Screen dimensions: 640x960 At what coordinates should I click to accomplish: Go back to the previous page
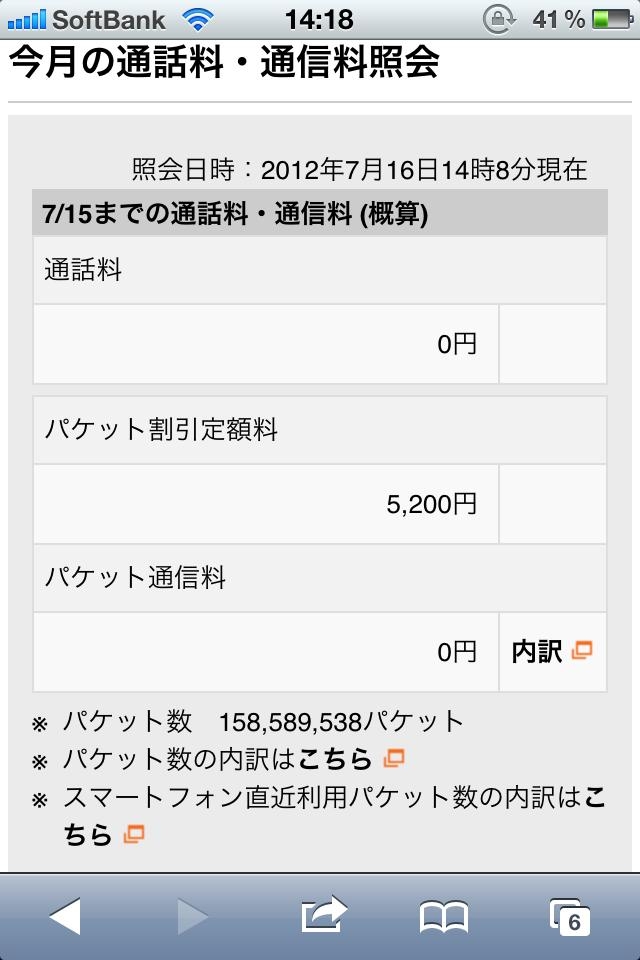[65, 915]
